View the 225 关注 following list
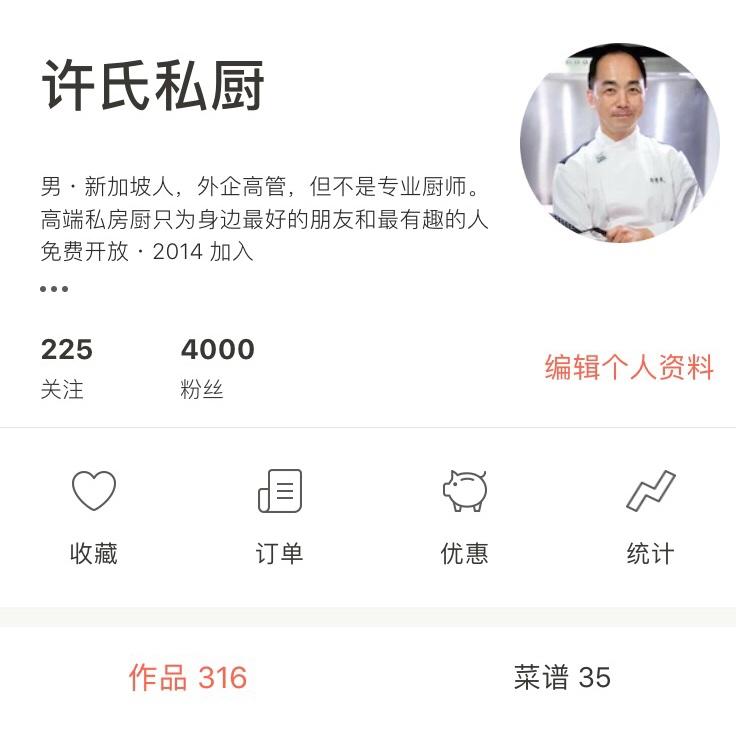736x736 pixels. pyautogui.click(x=66, y=368)
